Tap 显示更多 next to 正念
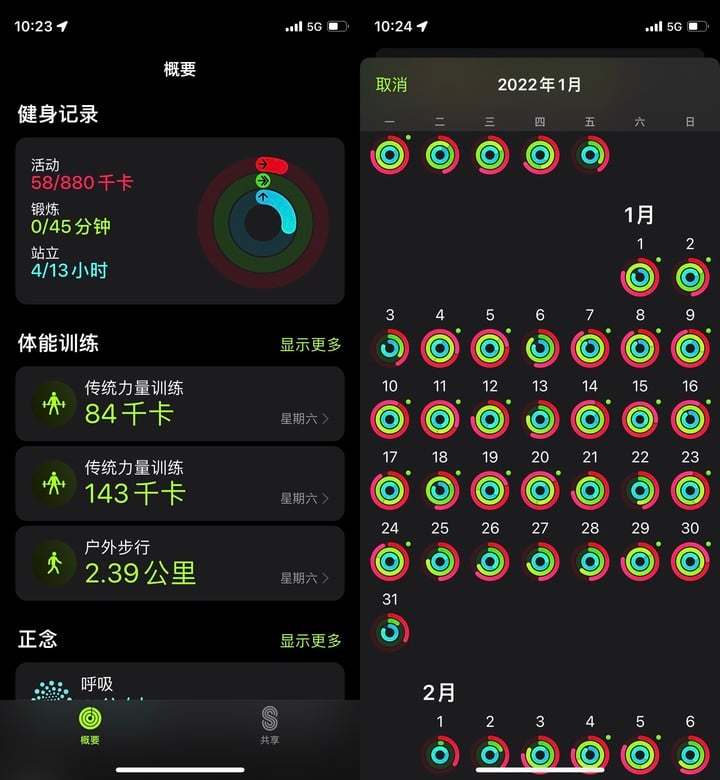This screenshot has width=720, height=780. (x=310, y=640)
